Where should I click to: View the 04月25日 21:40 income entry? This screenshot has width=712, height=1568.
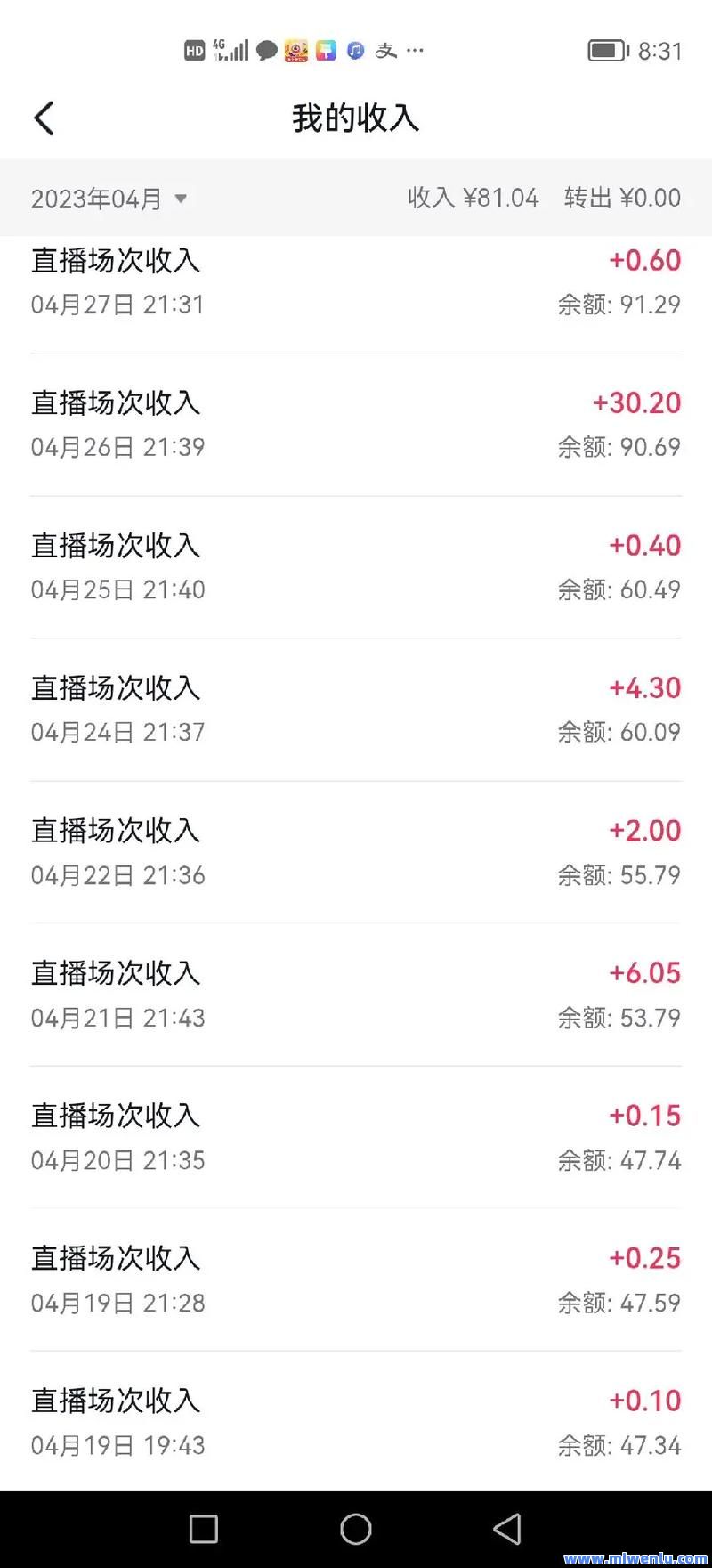[356, 567]
